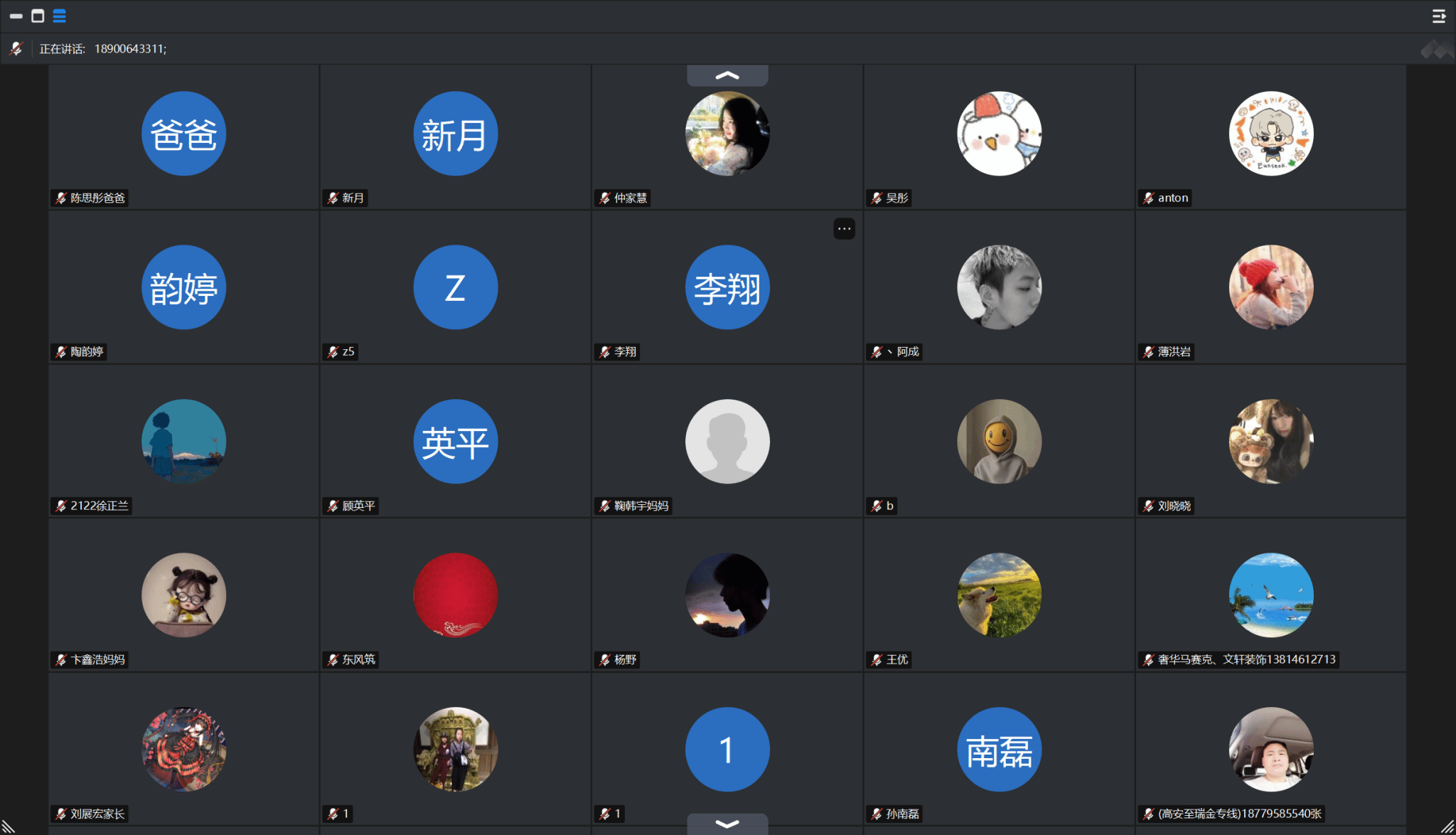Select 陶韵婷's participant tile
The image size is (1456, 835).
[x=183, y=288]
